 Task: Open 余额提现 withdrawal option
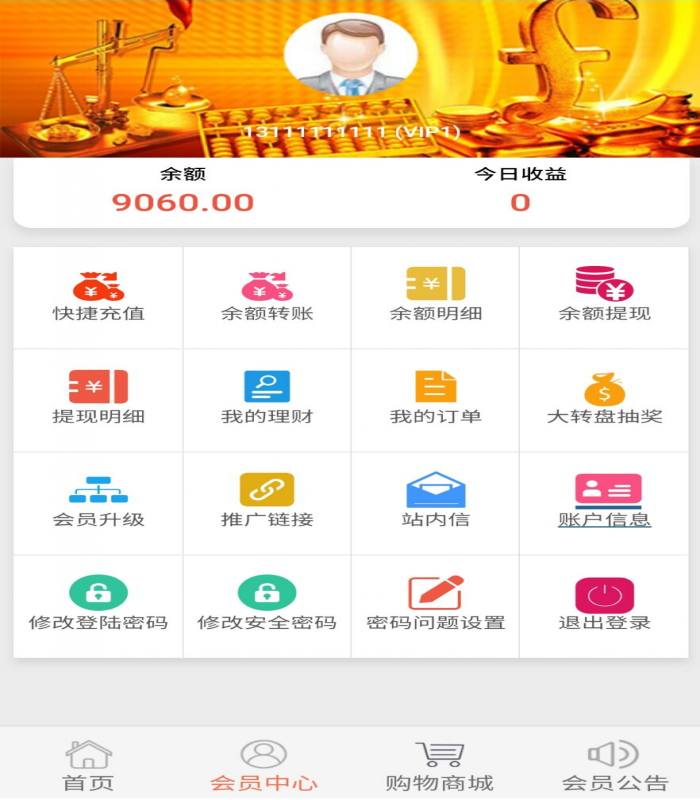tap(604, 297)
